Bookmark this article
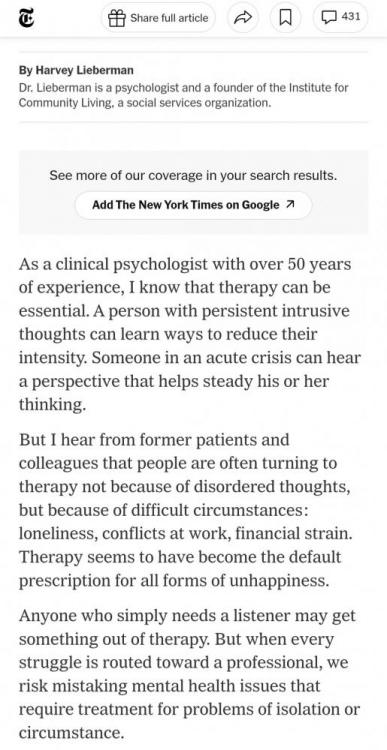This screenshot has height=750, width=387. click(285, 18)
